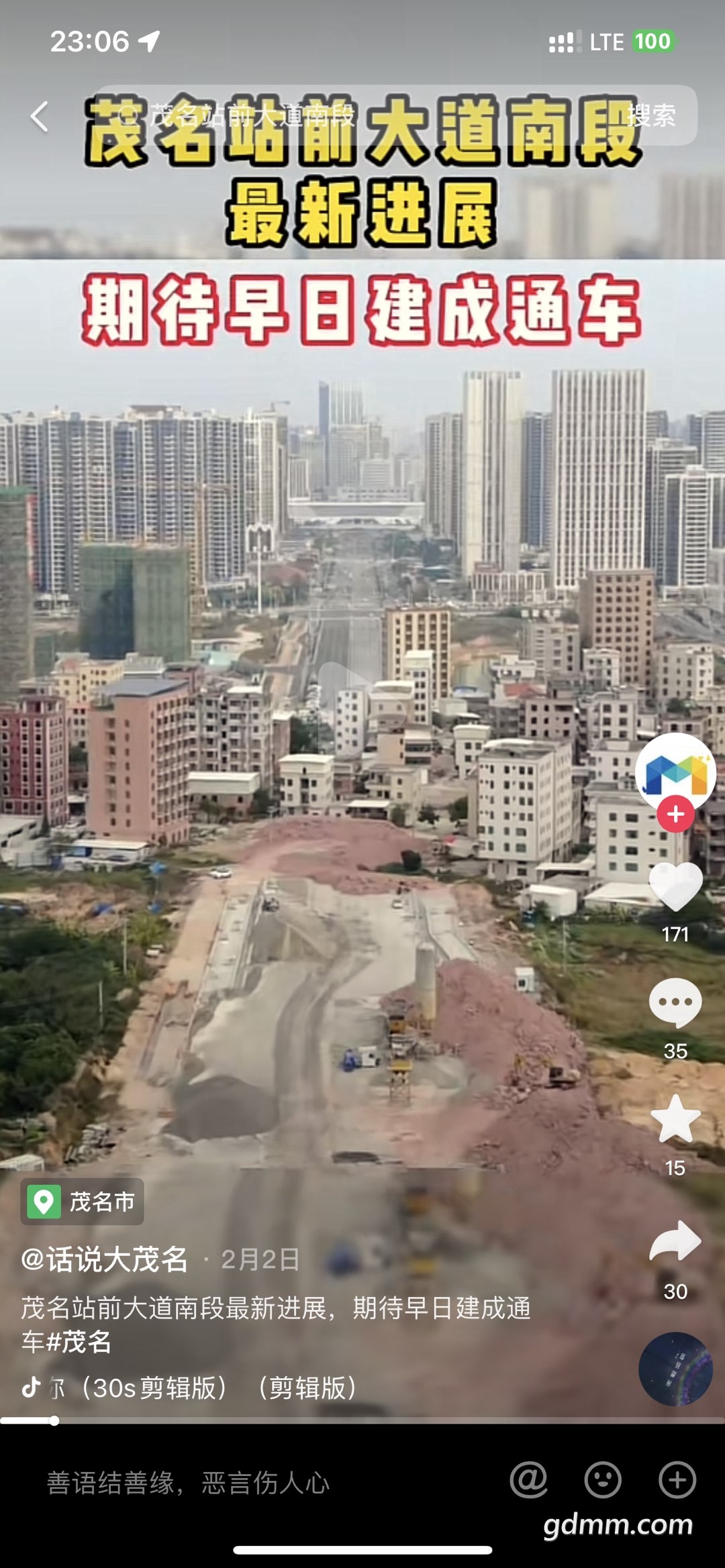Go back using the top-left arrow
This screenshot has width=725, height=1568.
(40, 117)
